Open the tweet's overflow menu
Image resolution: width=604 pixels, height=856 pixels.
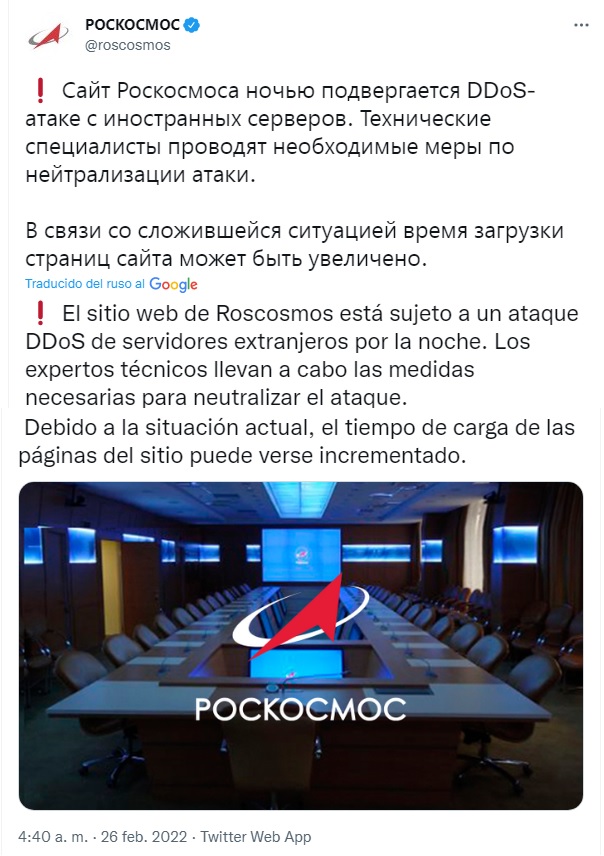[x=580, y=24]
